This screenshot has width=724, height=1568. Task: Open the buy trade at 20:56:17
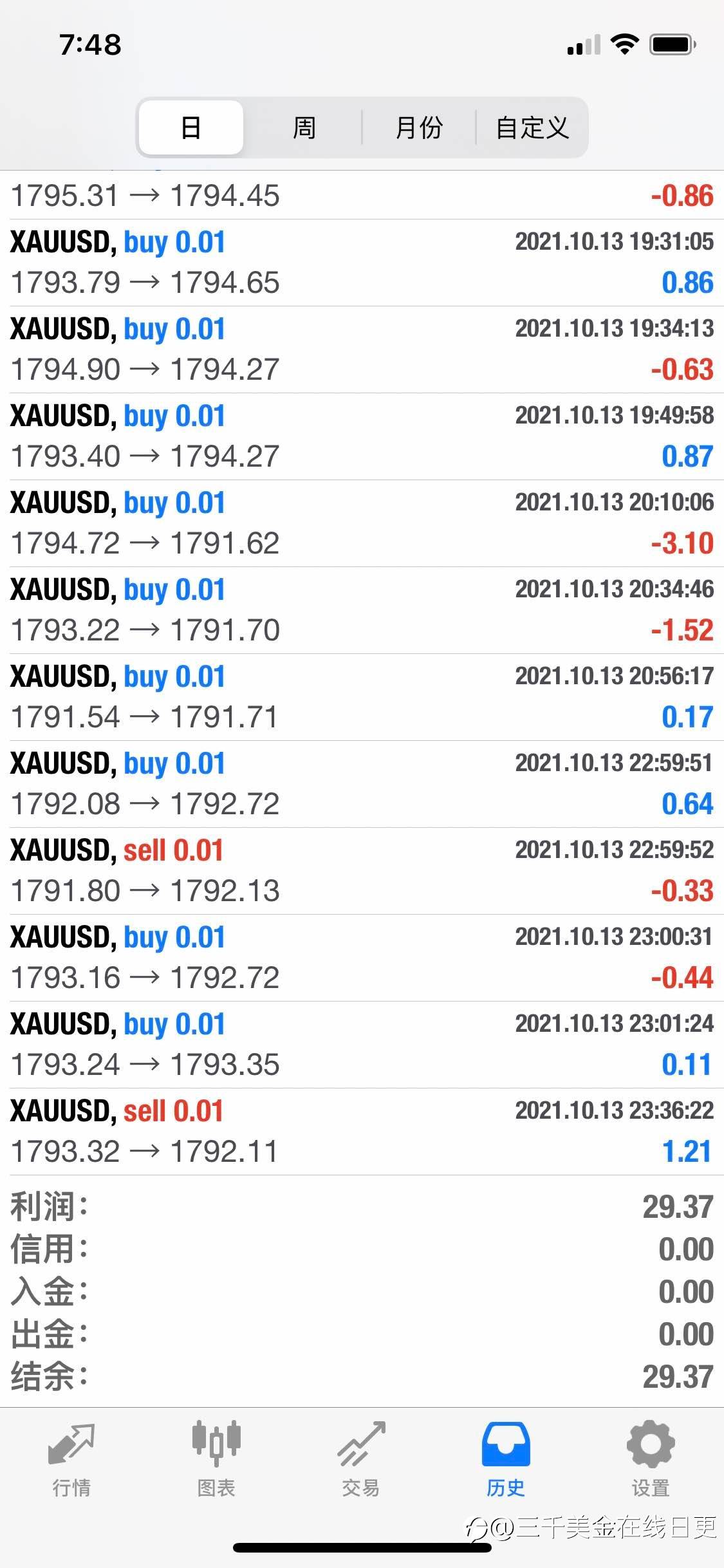coord(362,697)
